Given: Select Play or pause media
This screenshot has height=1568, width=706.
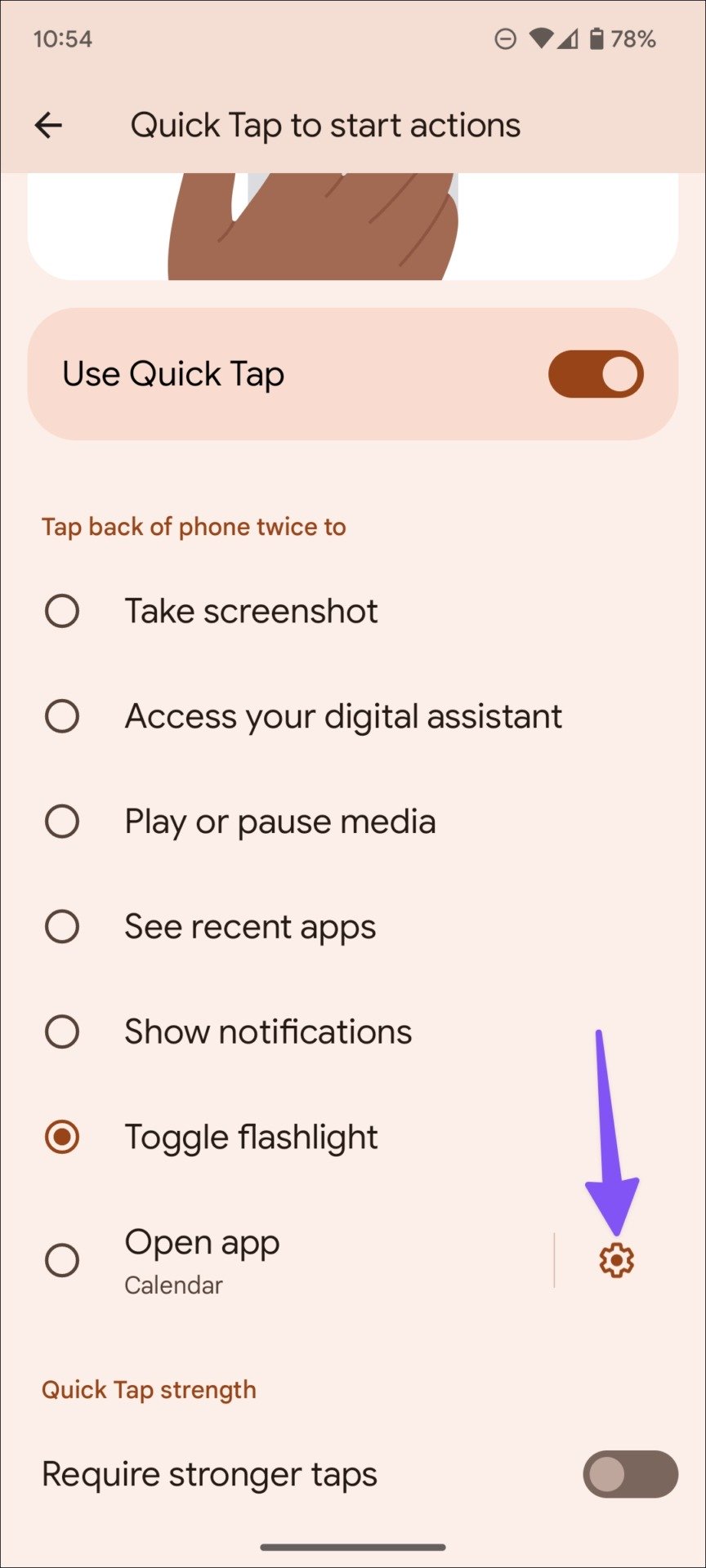Looking at the screenshot, I should coord(353,822).
